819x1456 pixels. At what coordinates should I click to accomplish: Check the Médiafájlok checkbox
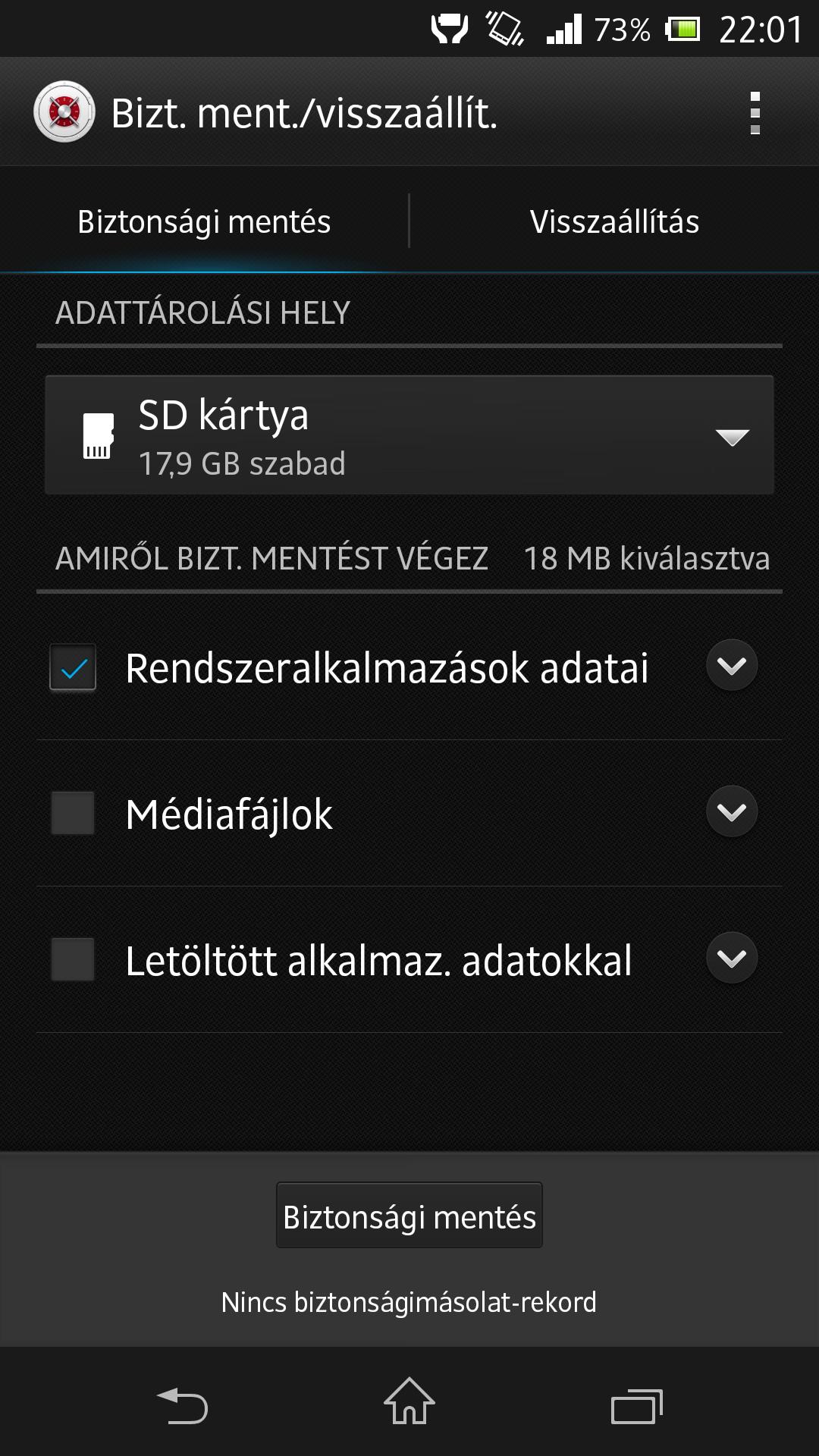(x=73, y=813)
